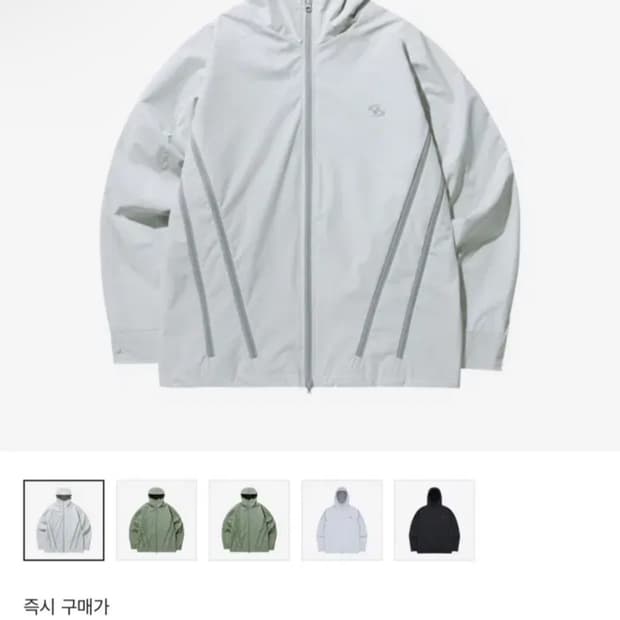Open the large jacket product photo
The height and width of the screenshot is (620, 620).
click(x=310, y=210)
